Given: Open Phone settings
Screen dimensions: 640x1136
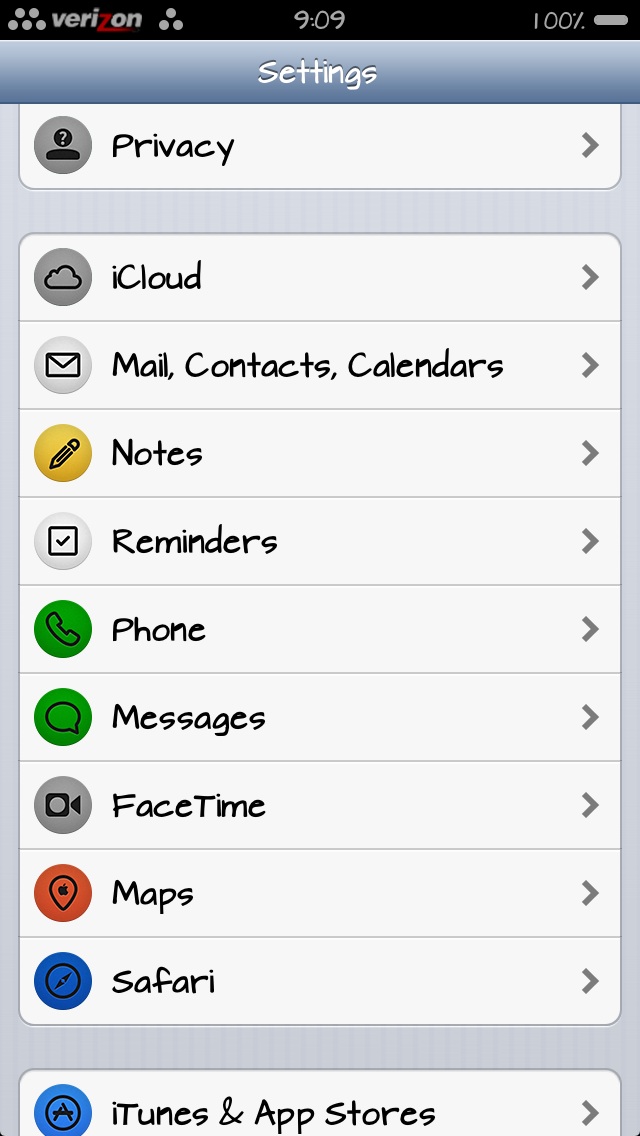Looking at the screenshot, I should pos(320,630).
